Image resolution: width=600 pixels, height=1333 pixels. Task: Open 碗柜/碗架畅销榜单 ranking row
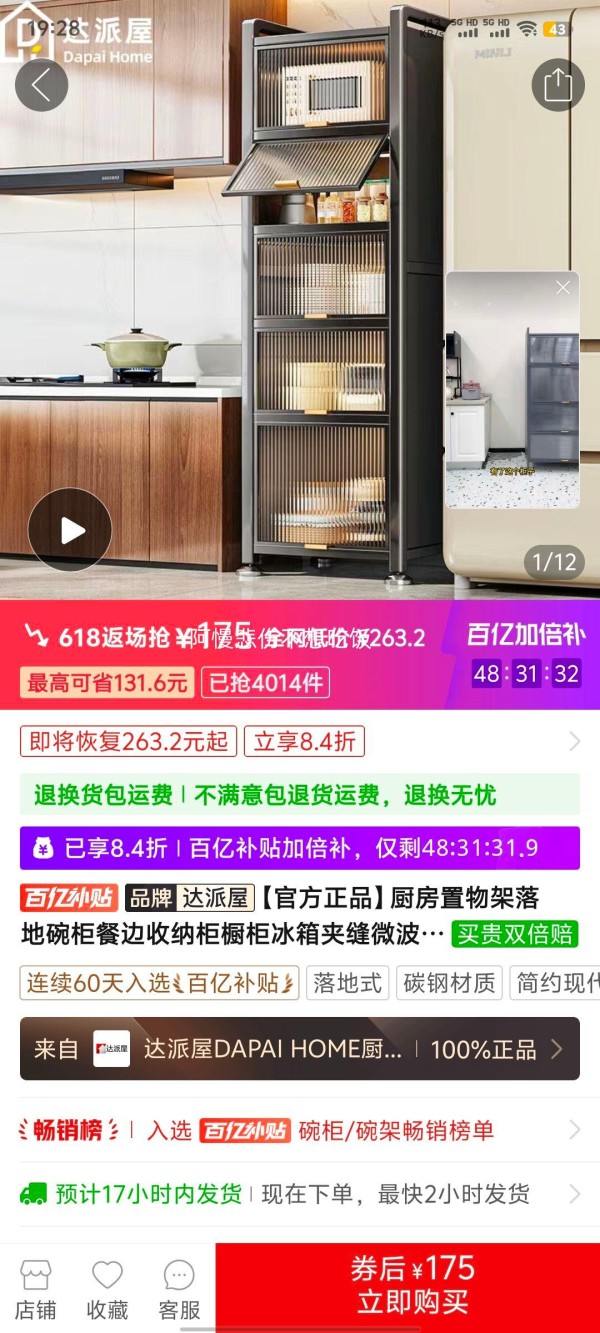coord(299,1131)
